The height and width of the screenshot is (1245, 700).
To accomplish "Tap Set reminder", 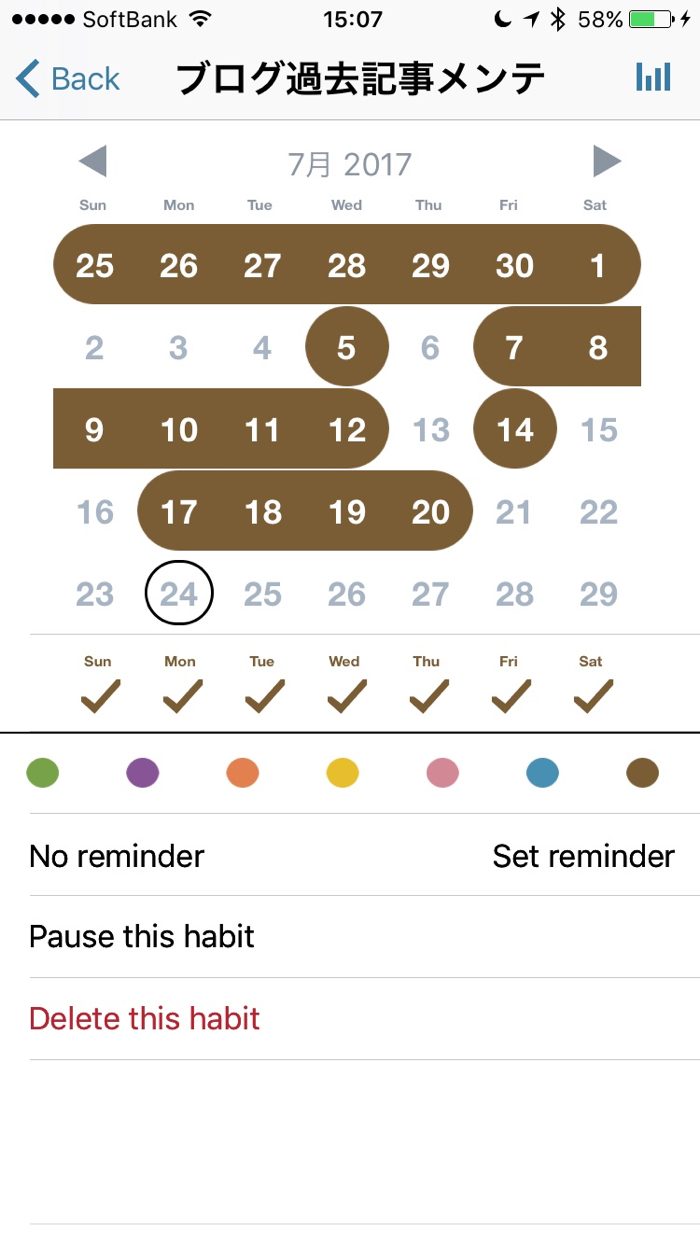I will pyautogui.click(x=583, y=856).
